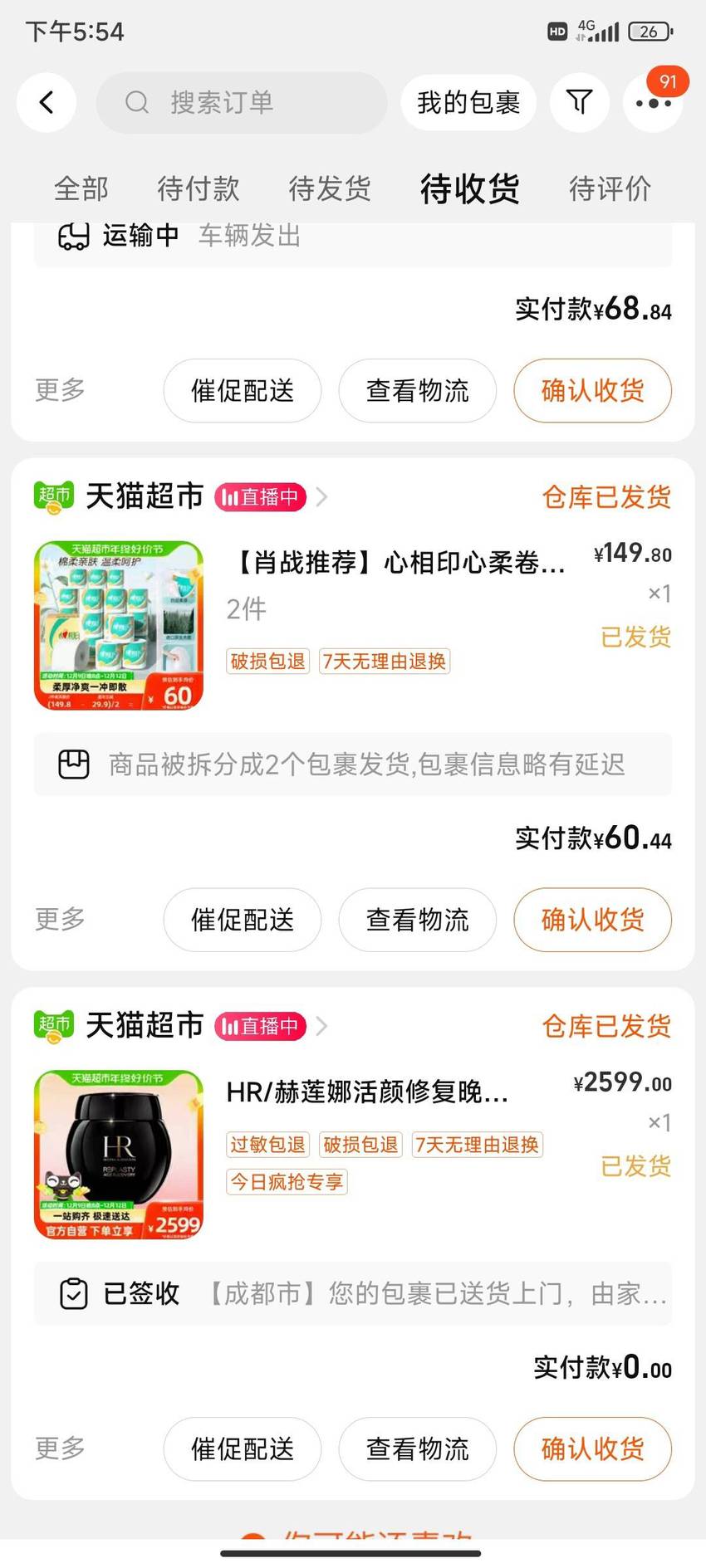Tap 催促配送 for the ¥60.44 order
This screenshot has width=706, height=1568.
[242, 920]
